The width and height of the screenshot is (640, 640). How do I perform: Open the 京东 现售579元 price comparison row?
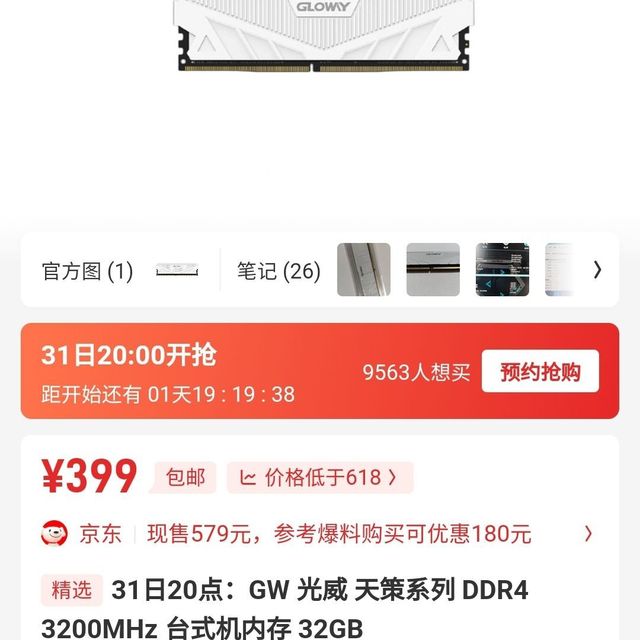point(320,534)
